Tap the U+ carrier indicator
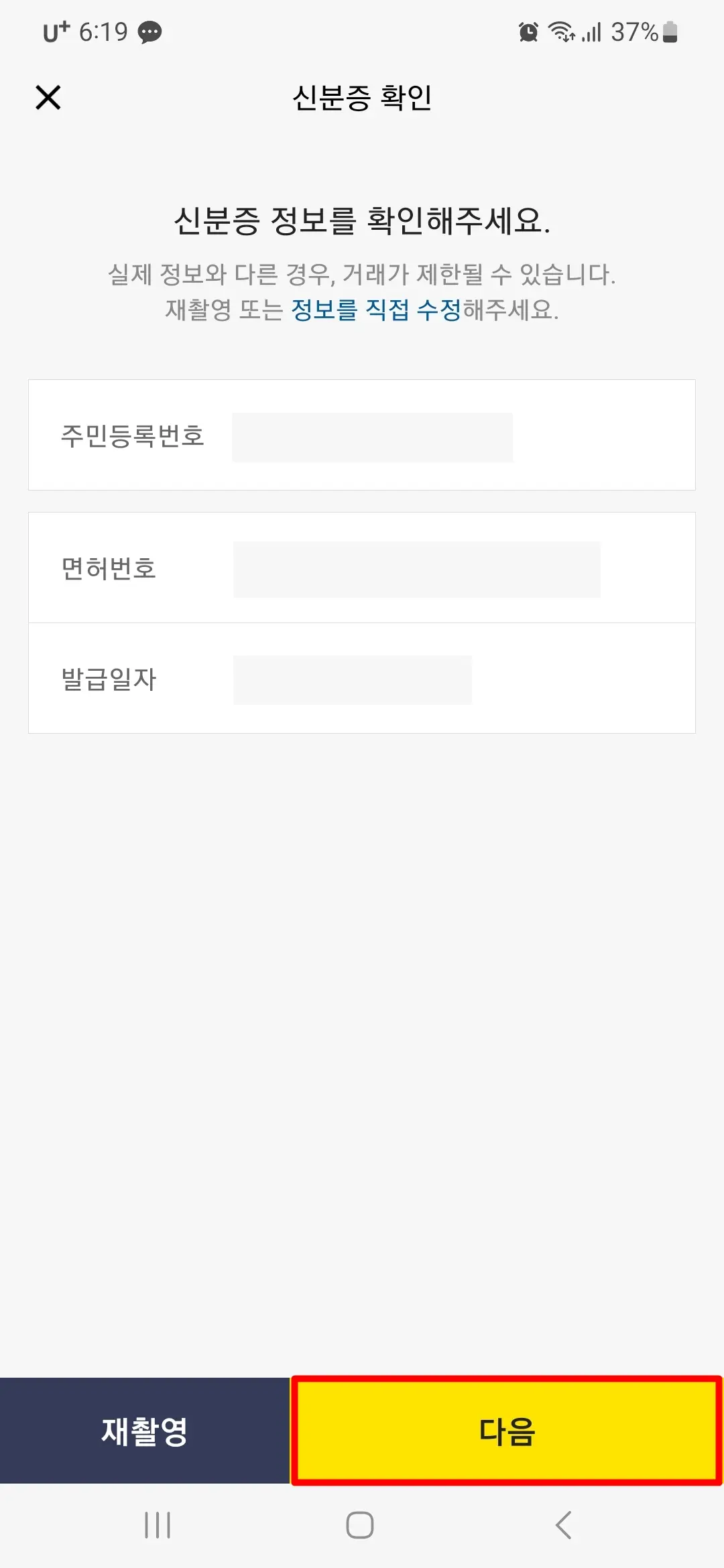The width and height of the screenshot is (724, 1568). coord(54,29)
